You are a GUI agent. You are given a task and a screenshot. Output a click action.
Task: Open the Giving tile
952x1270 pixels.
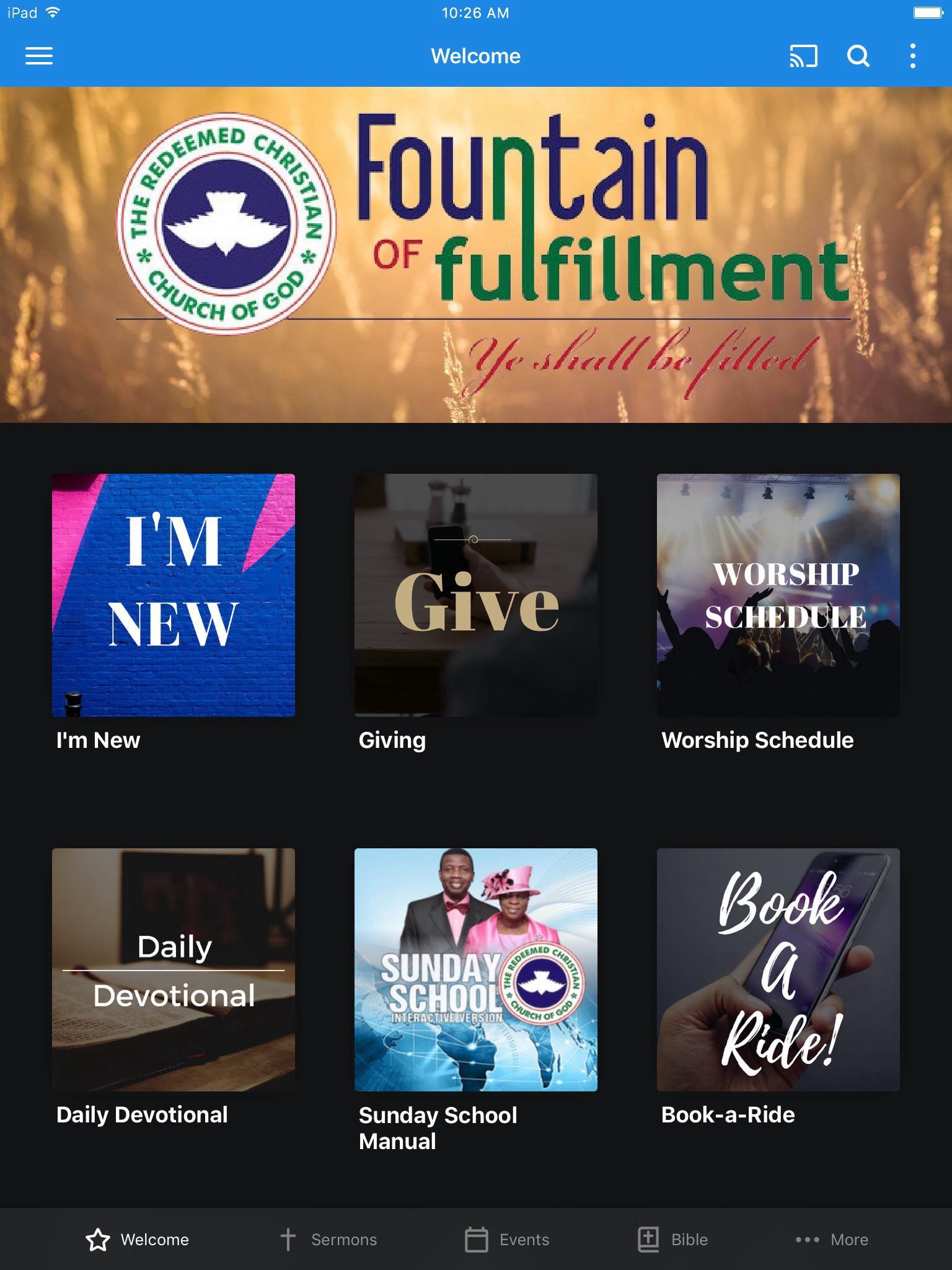click(x=476, y=595)
